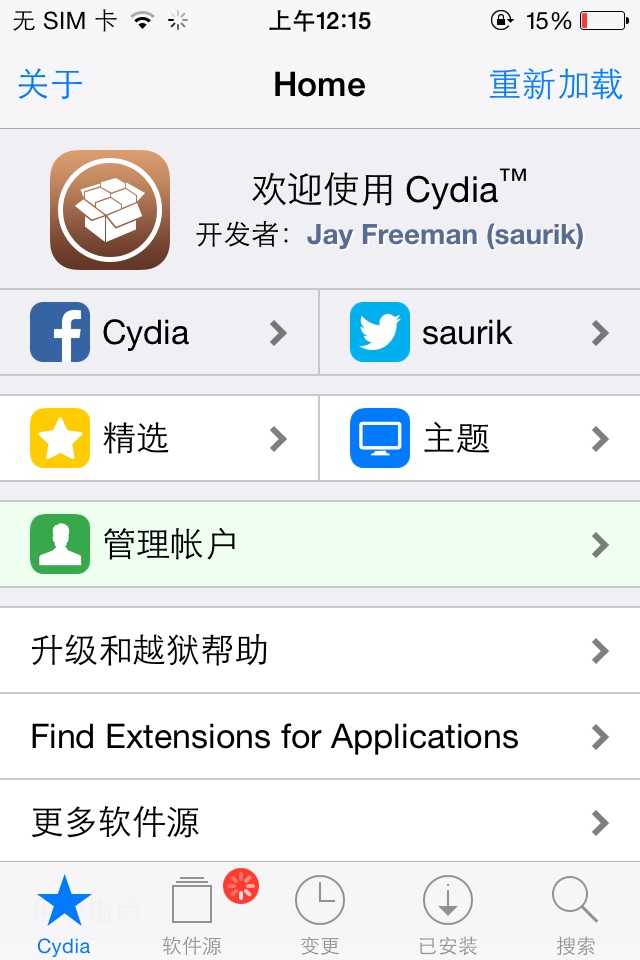This screenshot has height=960, width=640.
Task: Open 升级和越狱帮助 help page
Action: [320, 651]
